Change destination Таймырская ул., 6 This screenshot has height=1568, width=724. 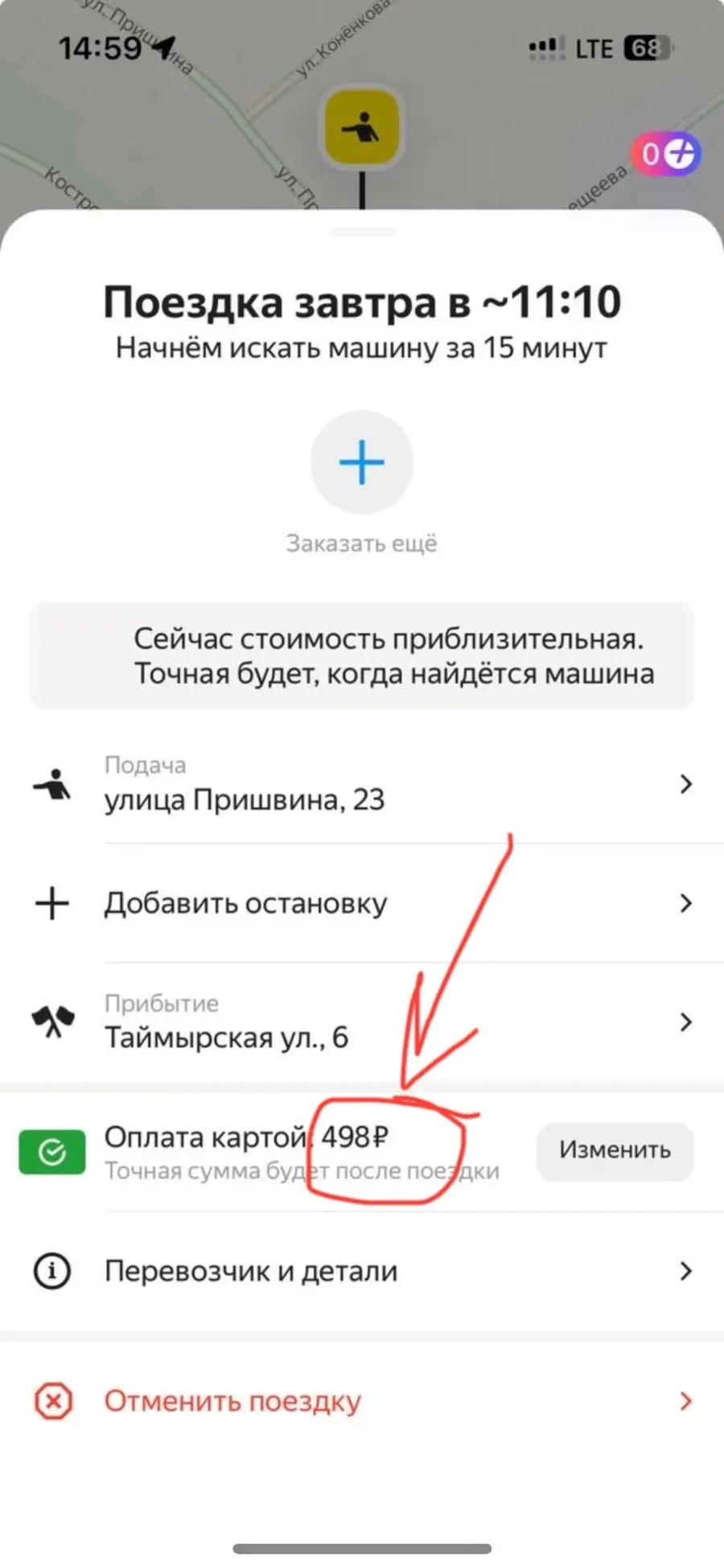coord(362,1022)
